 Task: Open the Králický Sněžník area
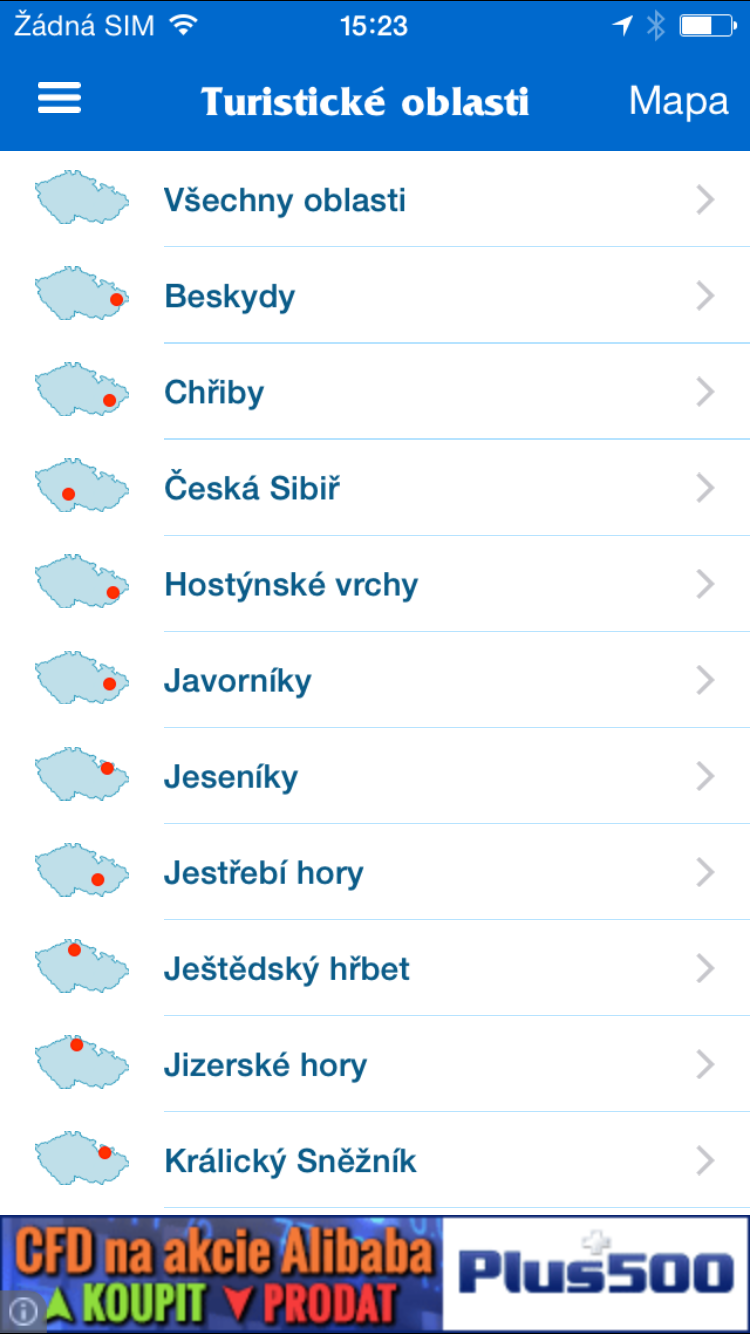pos(375,1159)
